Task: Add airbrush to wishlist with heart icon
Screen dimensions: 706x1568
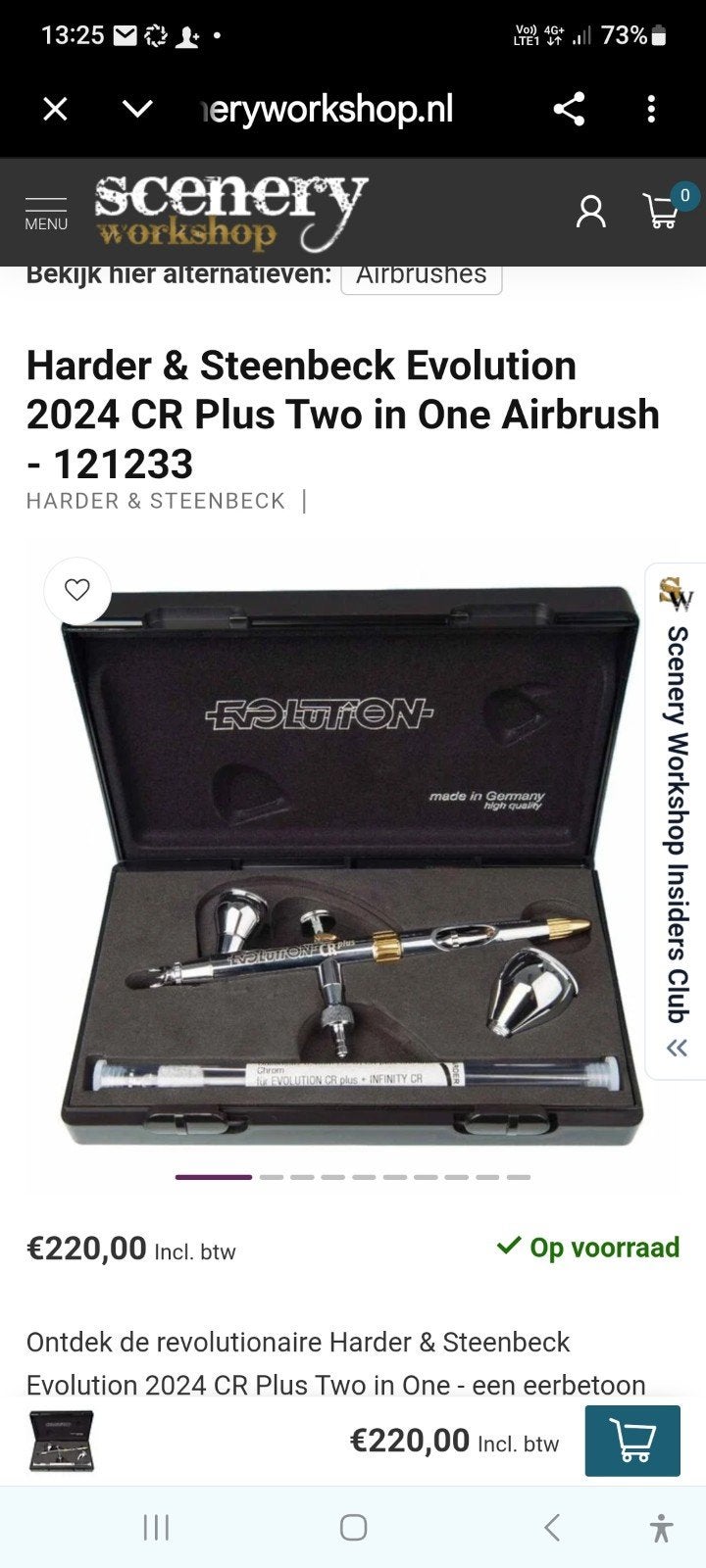Action: coord(76,590)
